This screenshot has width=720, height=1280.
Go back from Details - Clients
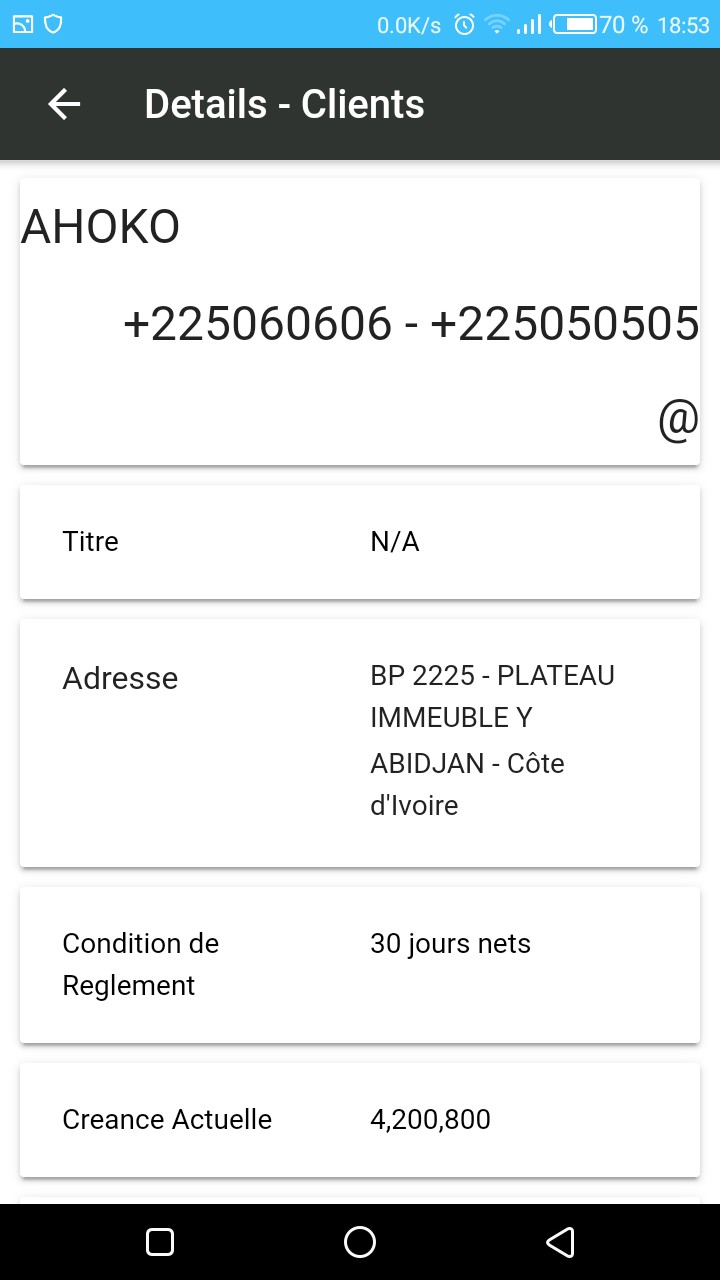tap(64, 104)
